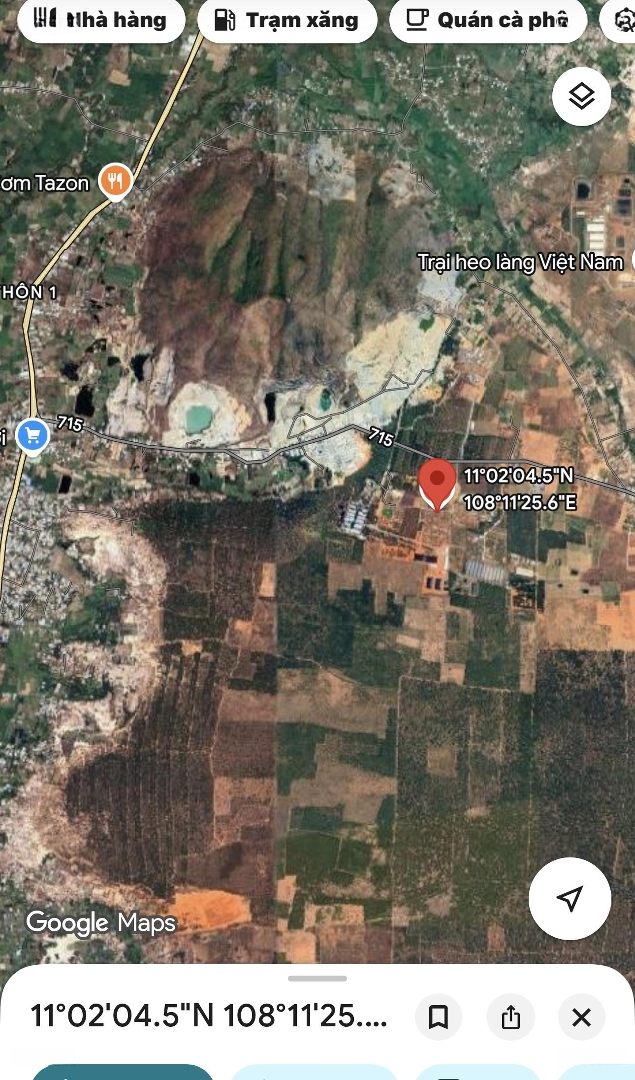Image resolution: width=635 pixels, height=1080 pixels.
Task: Select the Trạm xăng gas station chip
Action: [x=287, y=20]
